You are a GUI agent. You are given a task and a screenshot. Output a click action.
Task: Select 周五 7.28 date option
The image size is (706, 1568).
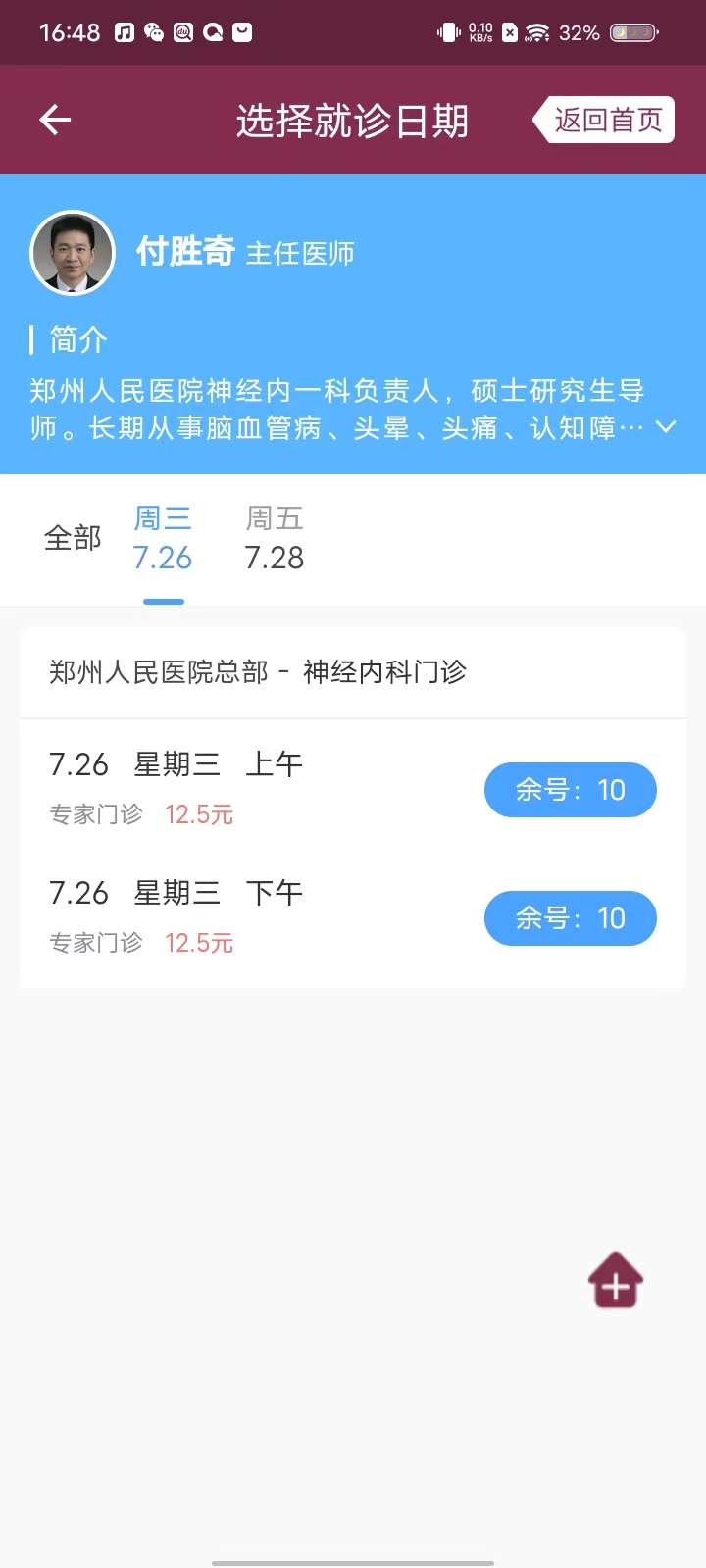[275, 538]
